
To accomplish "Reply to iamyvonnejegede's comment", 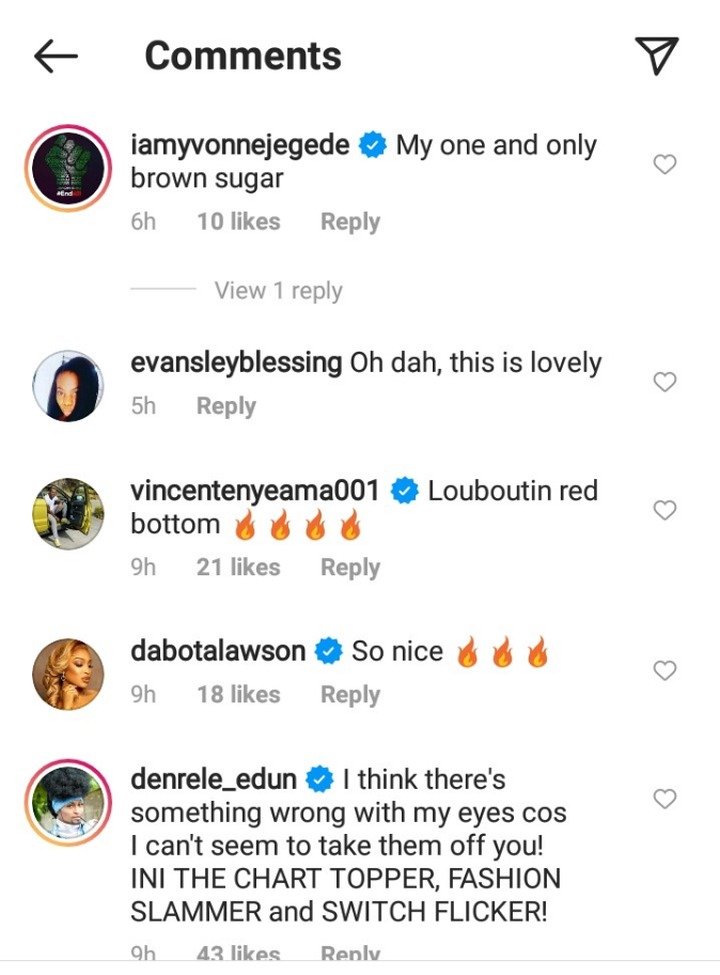I will point(349,222).
